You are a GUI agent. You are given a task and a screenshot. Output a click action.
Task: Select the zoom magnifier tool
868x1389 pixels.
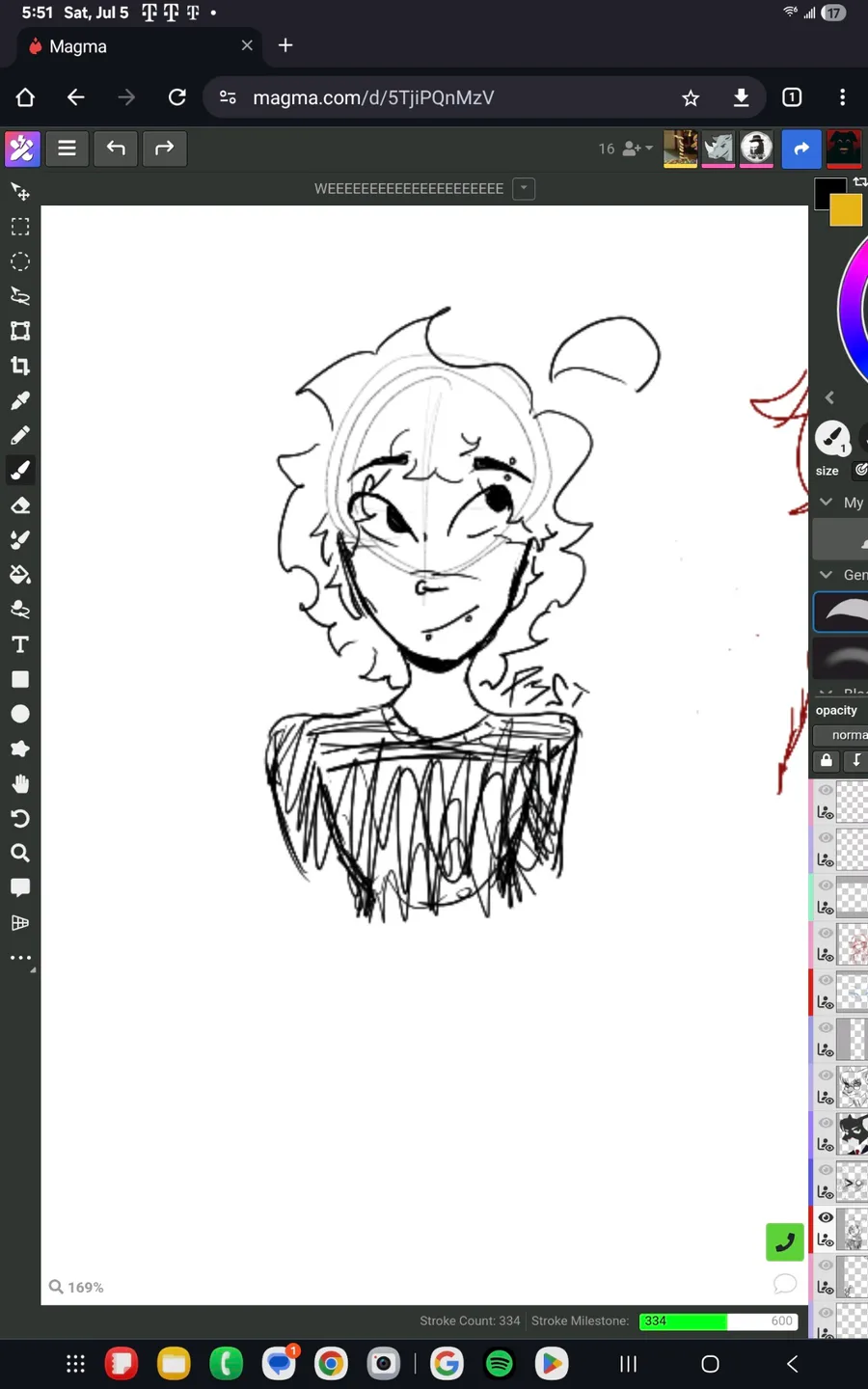point(20,853)
